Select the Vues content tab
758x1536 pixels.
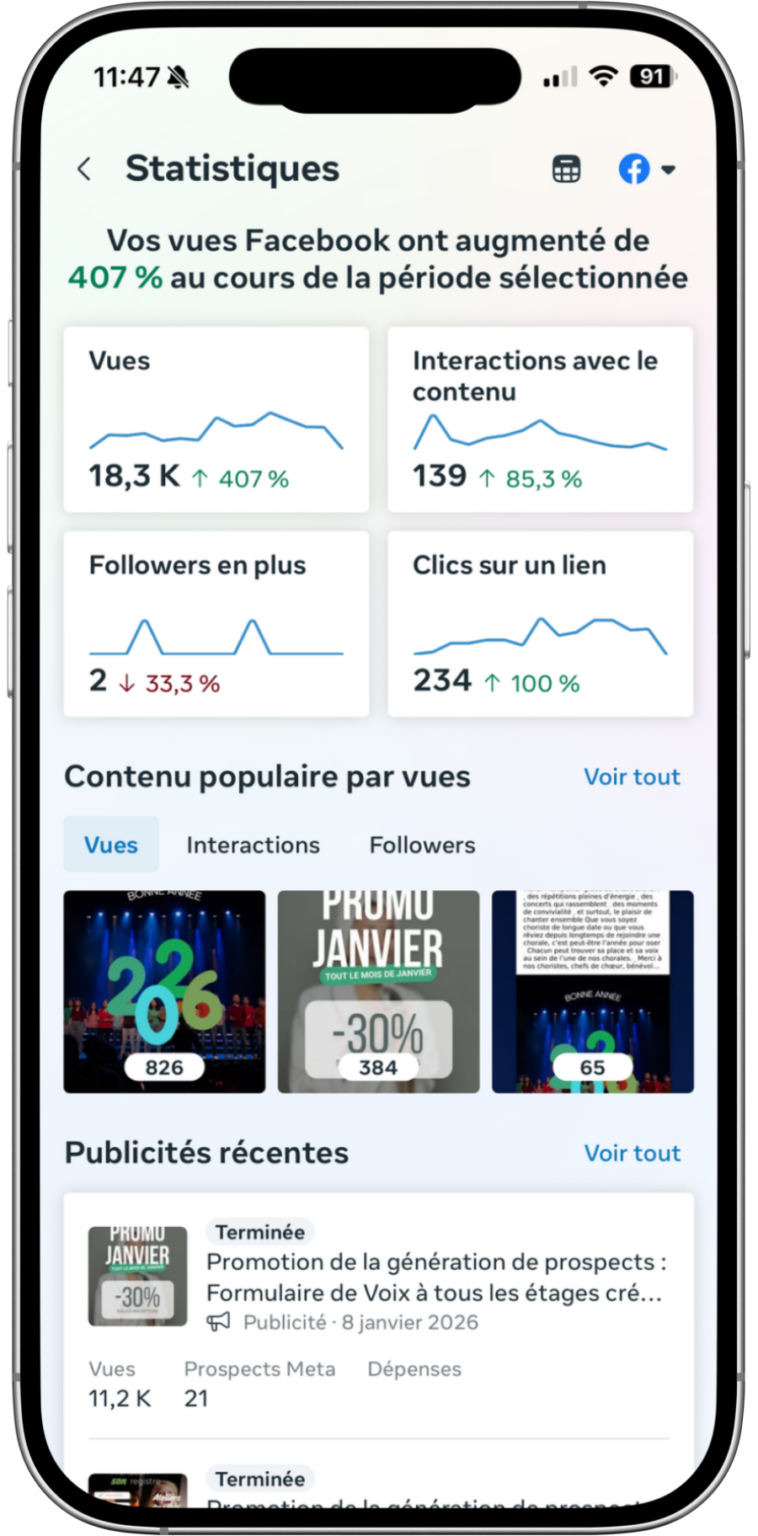[x=111, y=845]
